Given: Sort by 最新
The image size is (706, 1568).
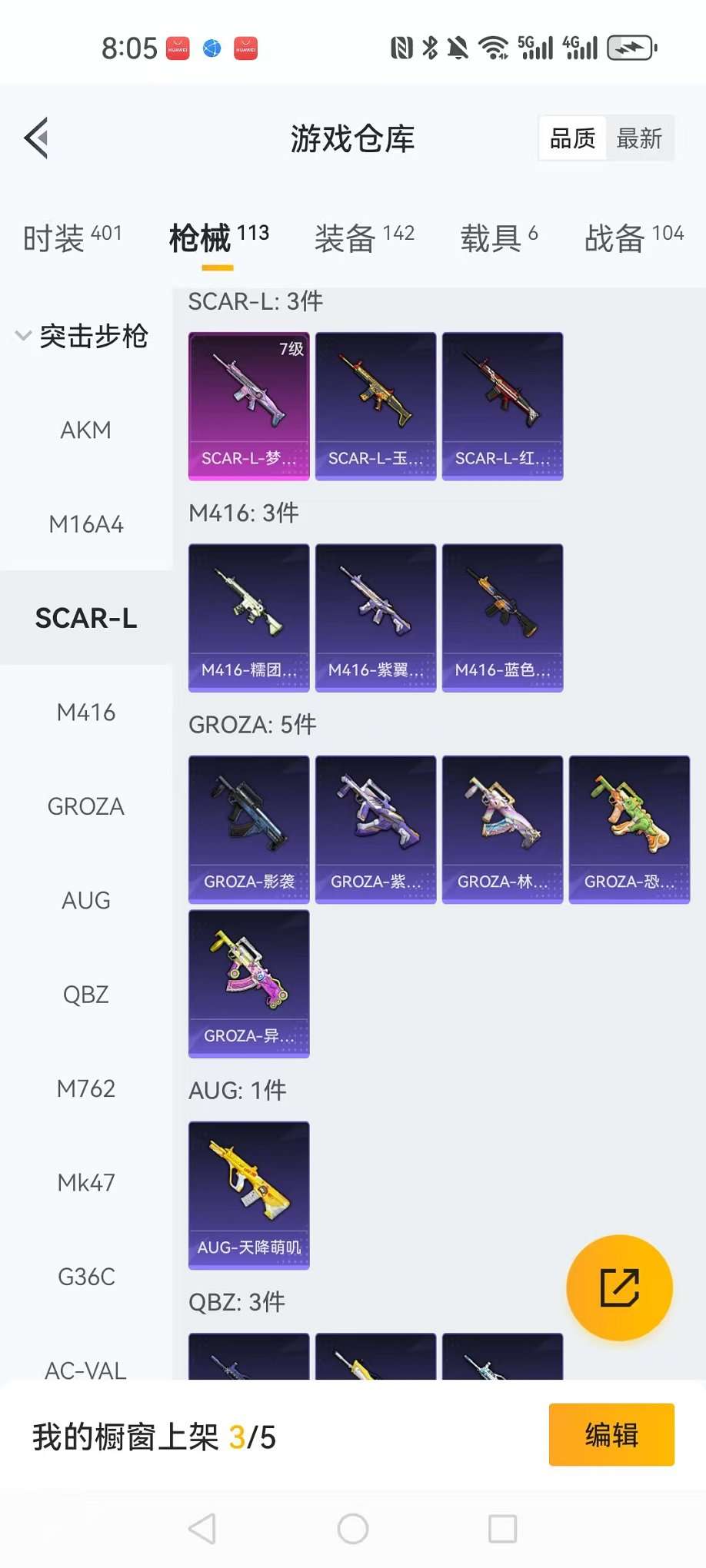Looking at the screenshot, I should pyautogui.click(x=639, y=138).
